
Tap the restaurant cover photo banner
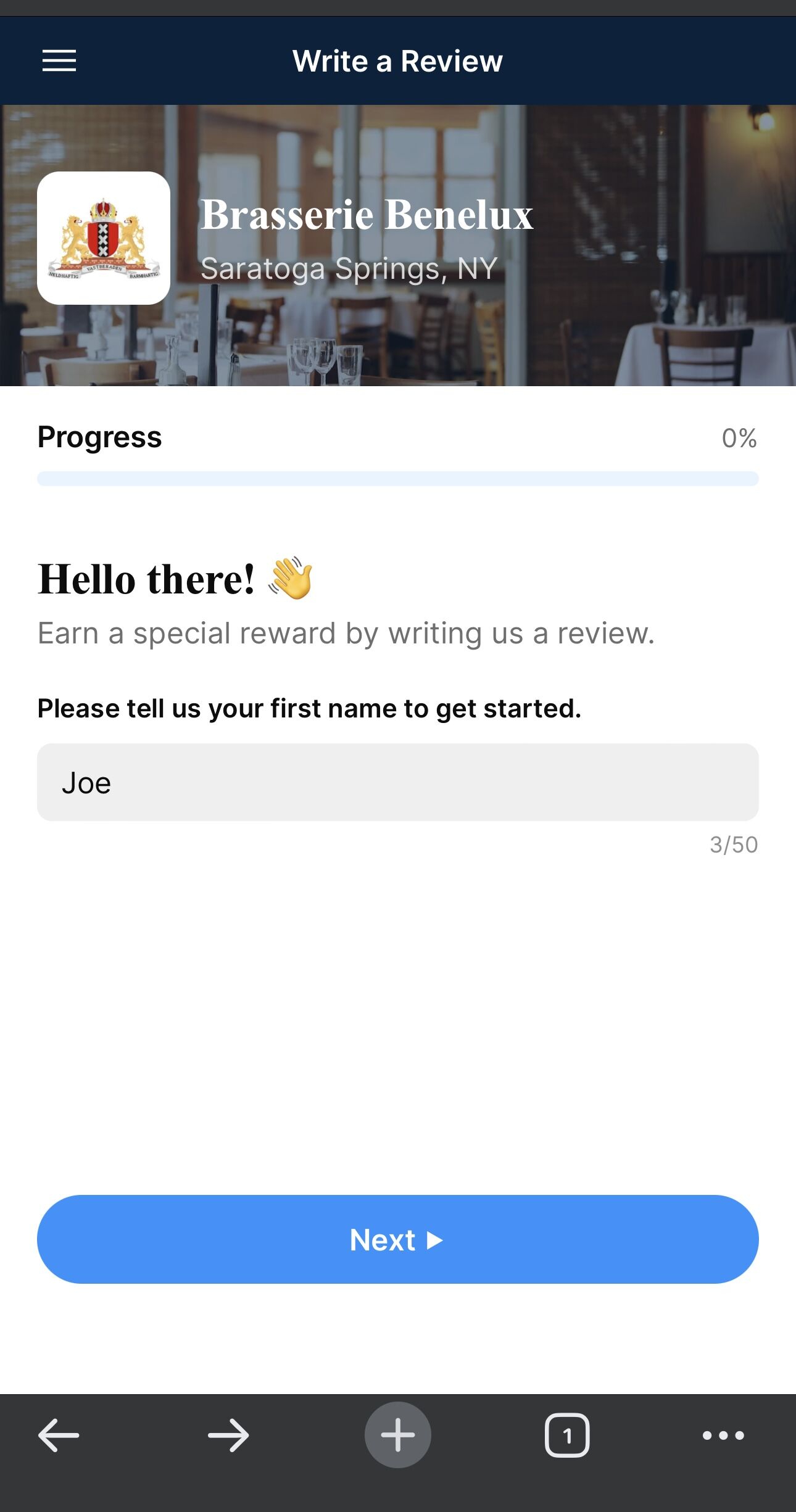click(x=617, y=154)
